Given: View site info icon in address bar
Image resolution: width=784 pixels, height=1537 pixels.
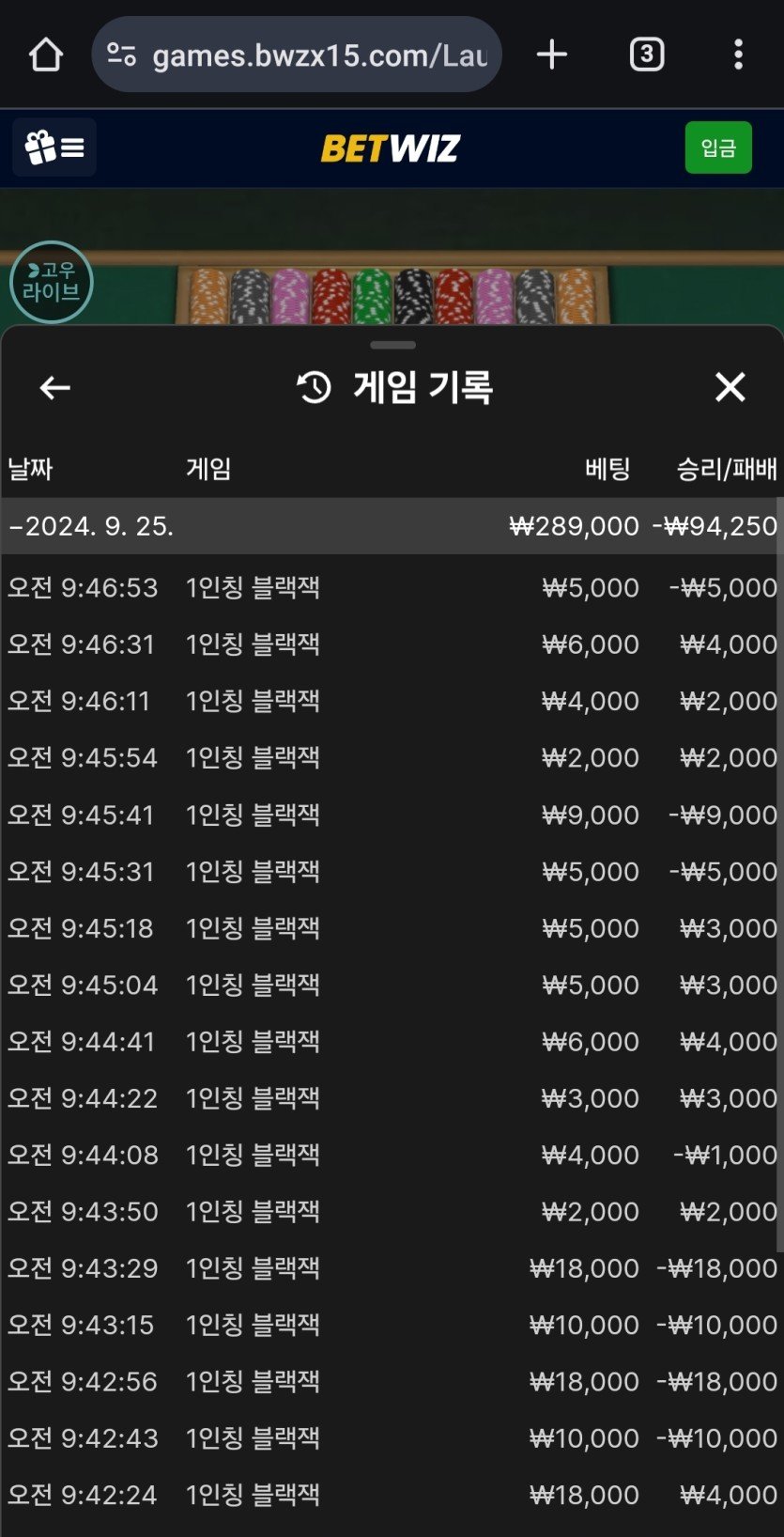Looking at the screenshot, I should pos(121,55).
